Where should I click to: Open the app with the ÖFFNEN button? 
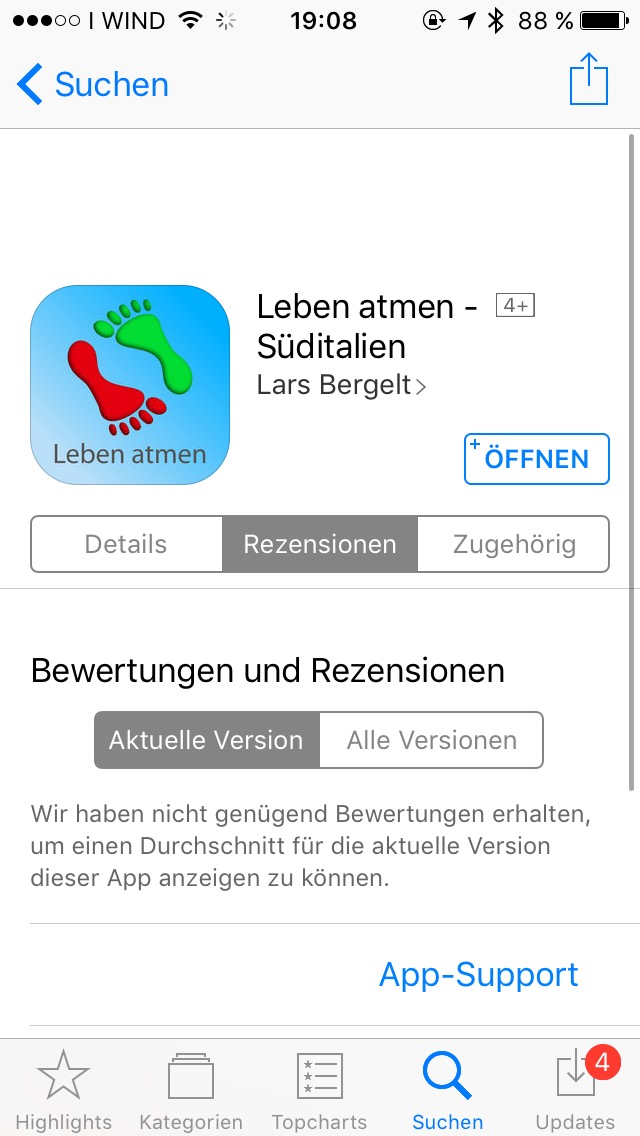(536, 459)
